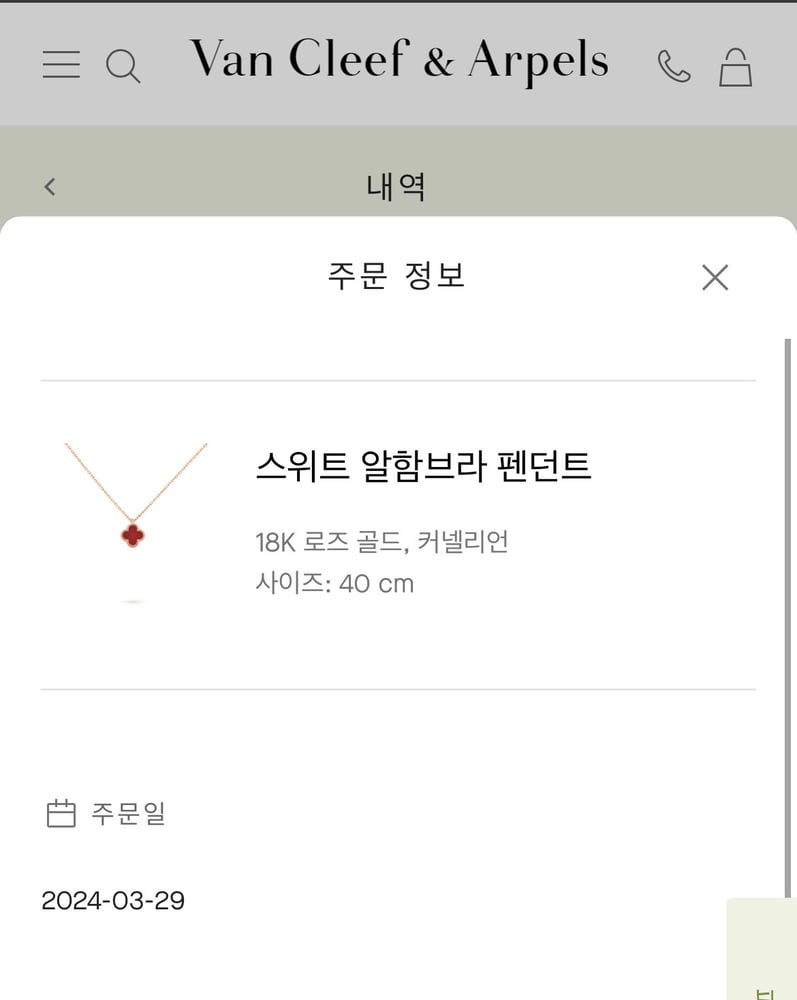Tap the phone contact icon
This screenshot has width=797, height=1000.
coord(673,66)
